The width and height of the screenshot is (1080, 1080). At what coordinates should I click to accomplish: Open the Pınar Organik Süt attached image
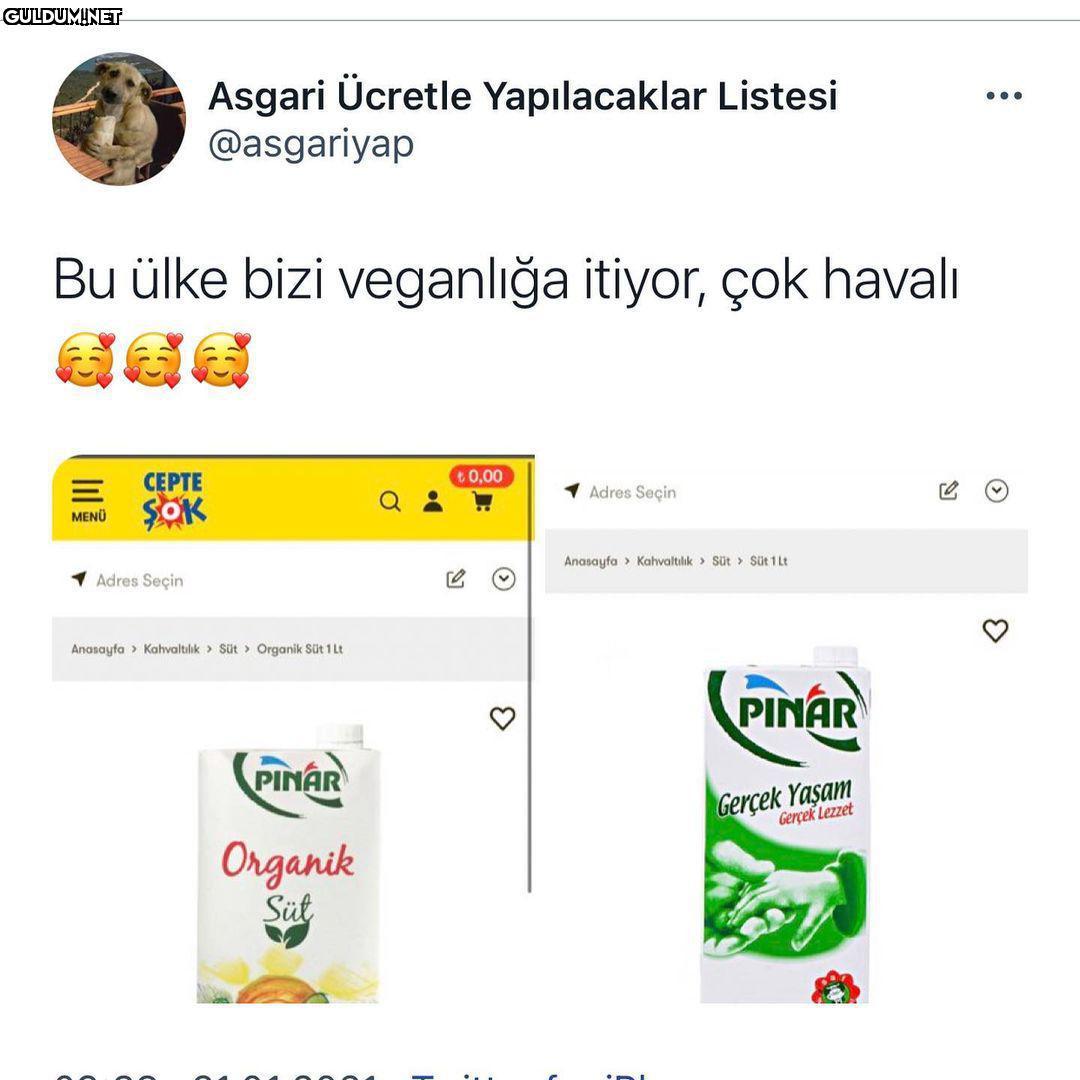[291, 730]
